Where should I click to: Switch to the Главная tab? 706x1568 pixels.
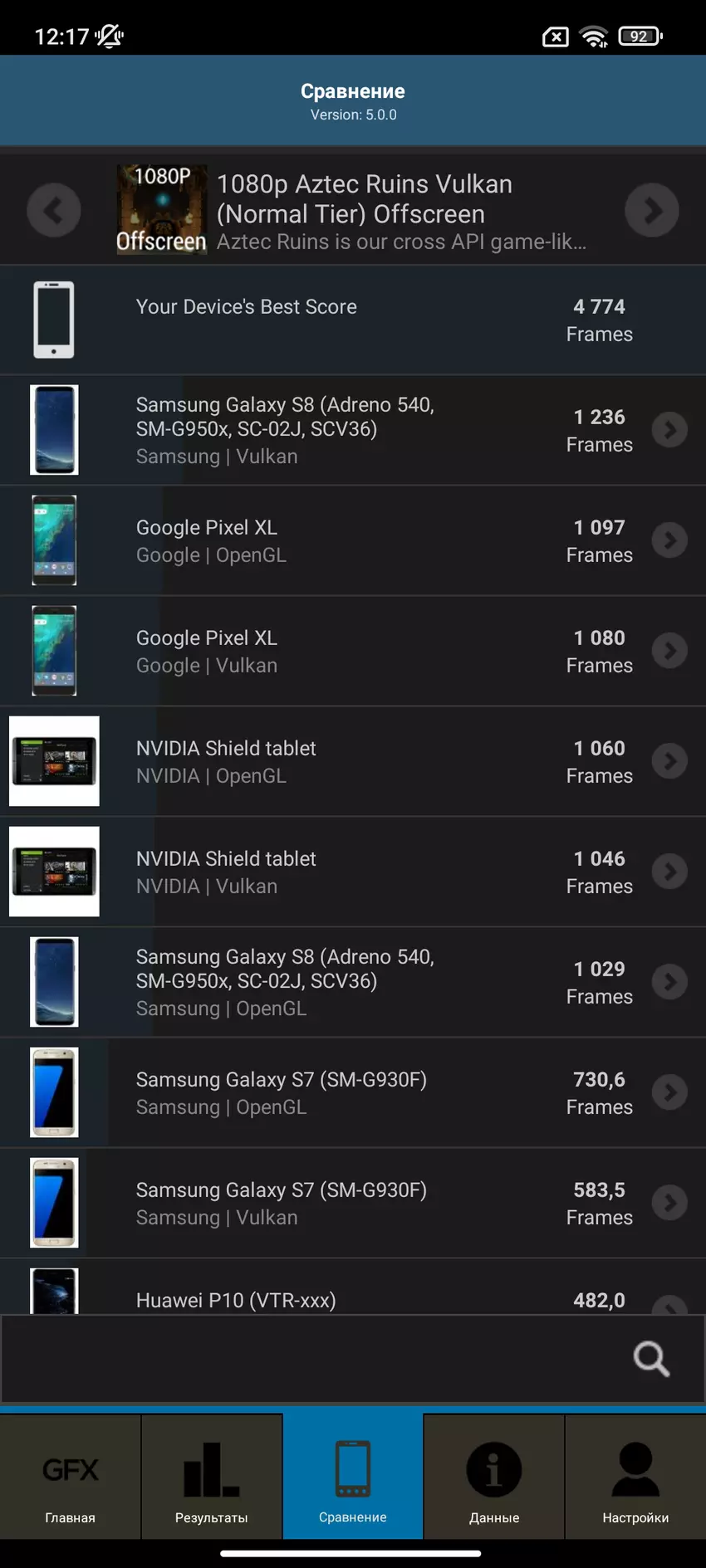point(71,1478)
